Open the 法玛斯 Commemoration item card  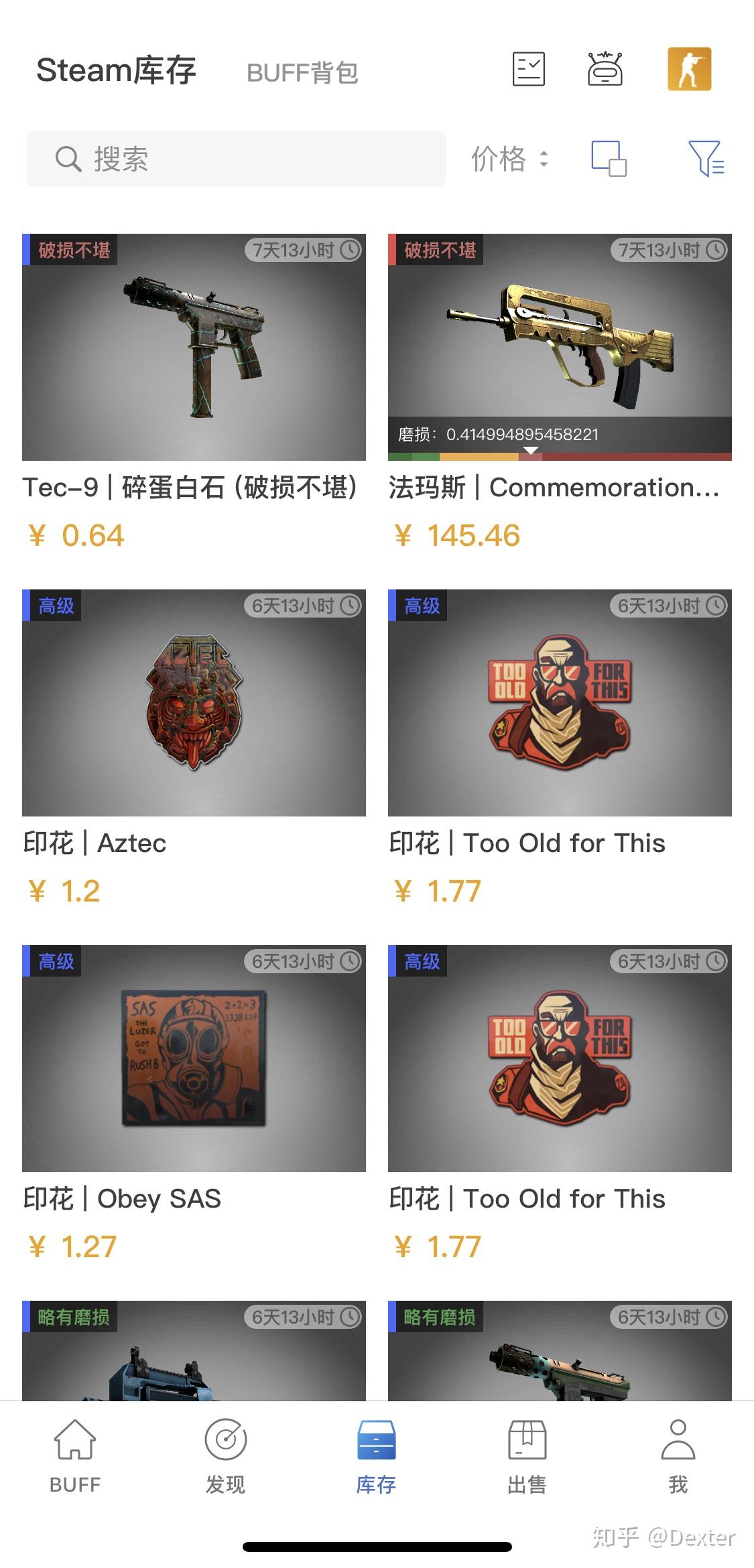pos(560,347)
